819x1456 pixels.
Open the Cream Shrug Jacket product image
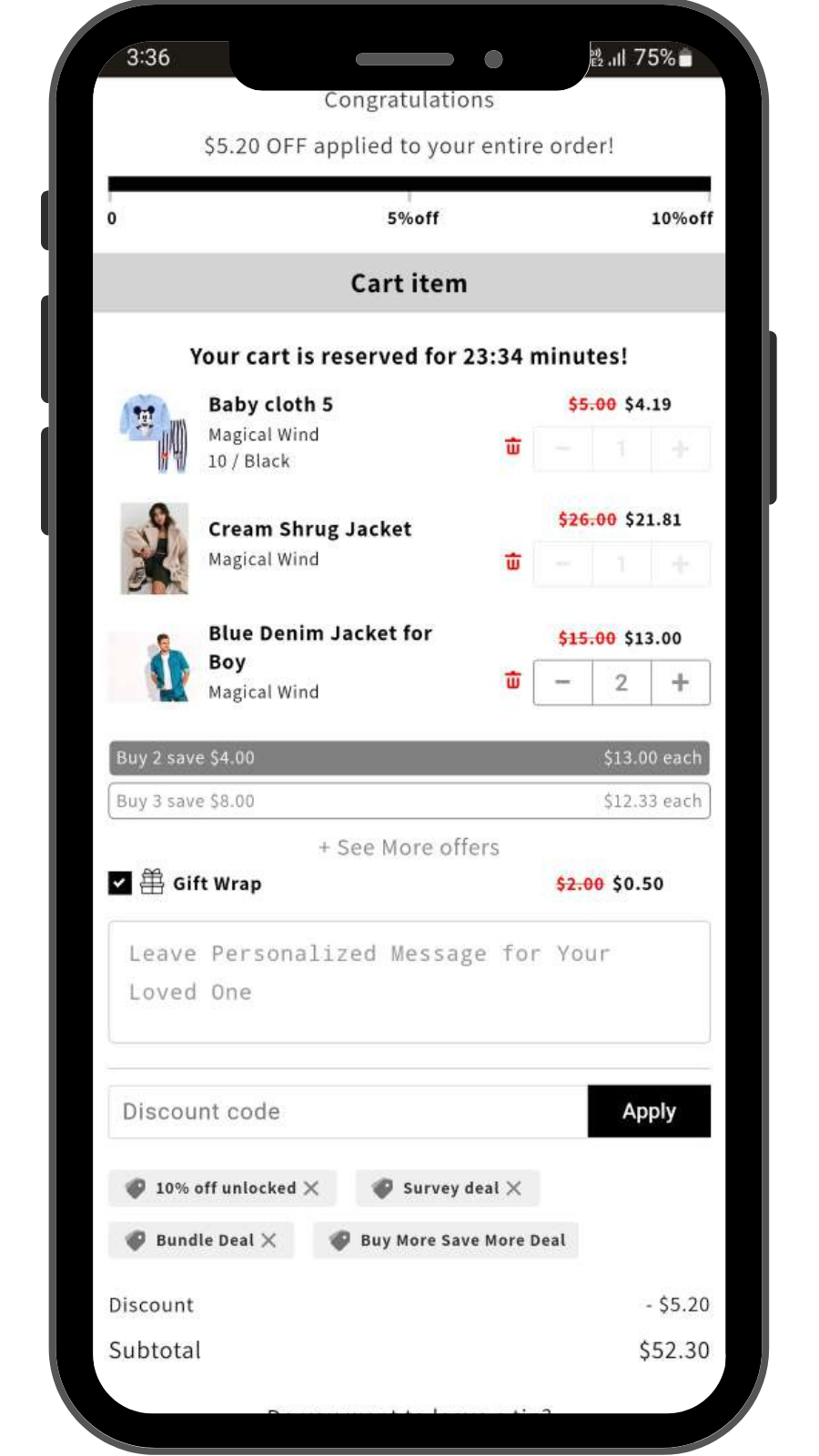click(x=155, y=549)
